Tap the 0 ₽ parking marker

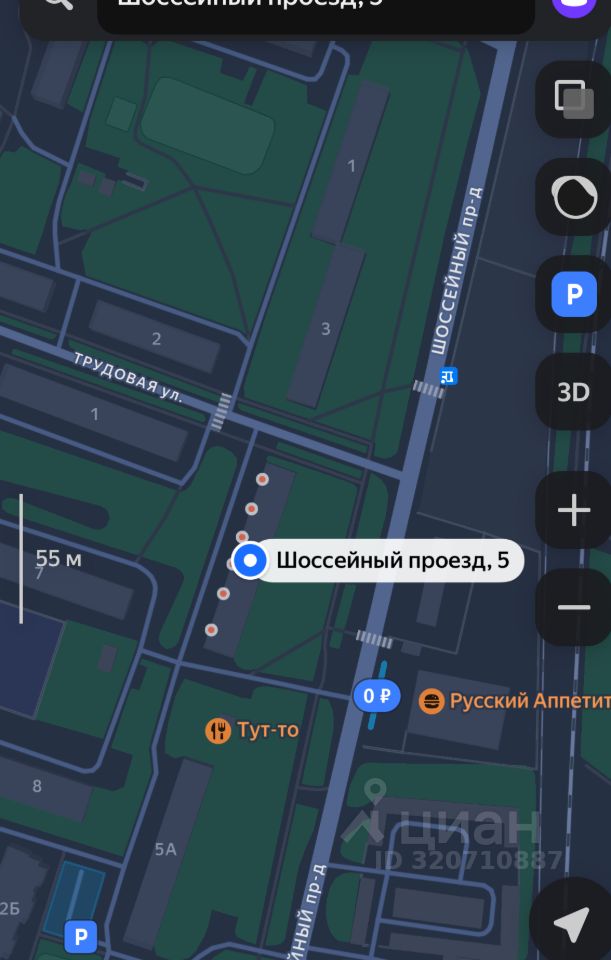376,696
